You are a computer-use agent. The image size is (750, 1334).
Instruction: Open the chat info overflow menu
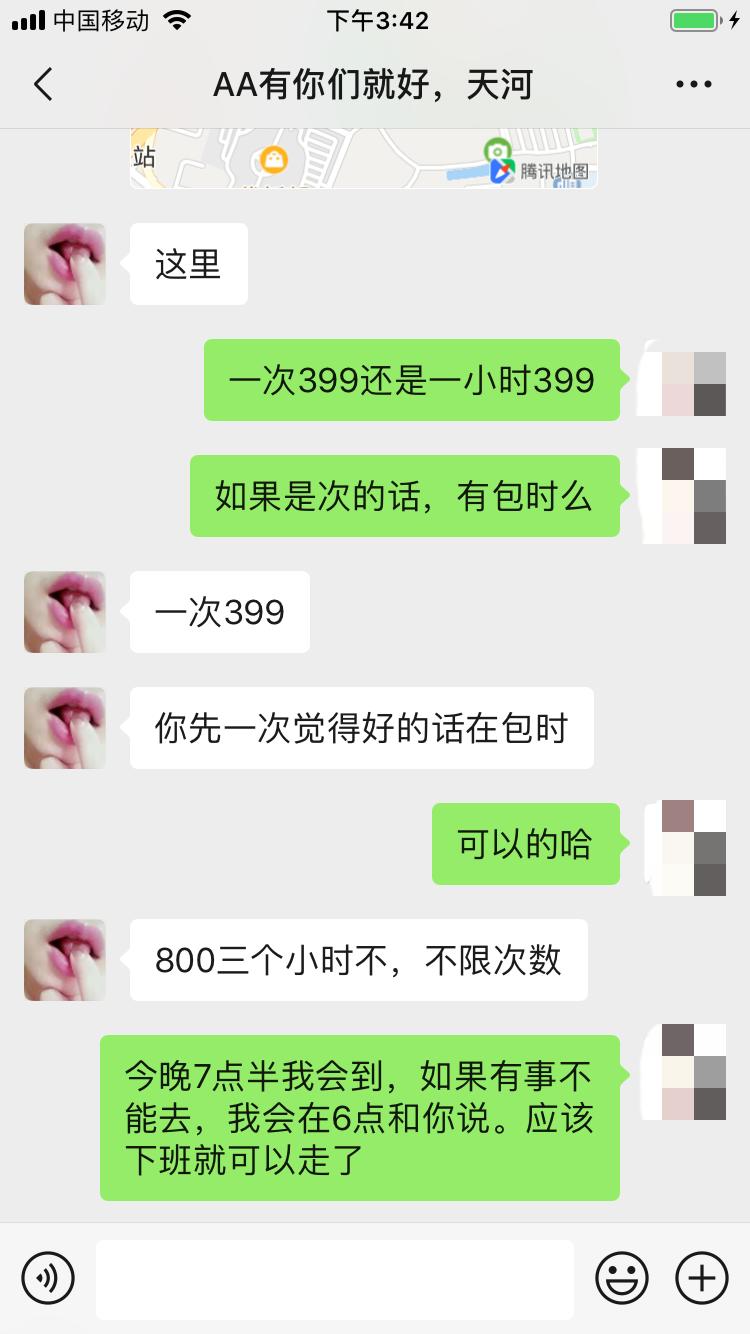pyautogui.click(x=693, y=85)
